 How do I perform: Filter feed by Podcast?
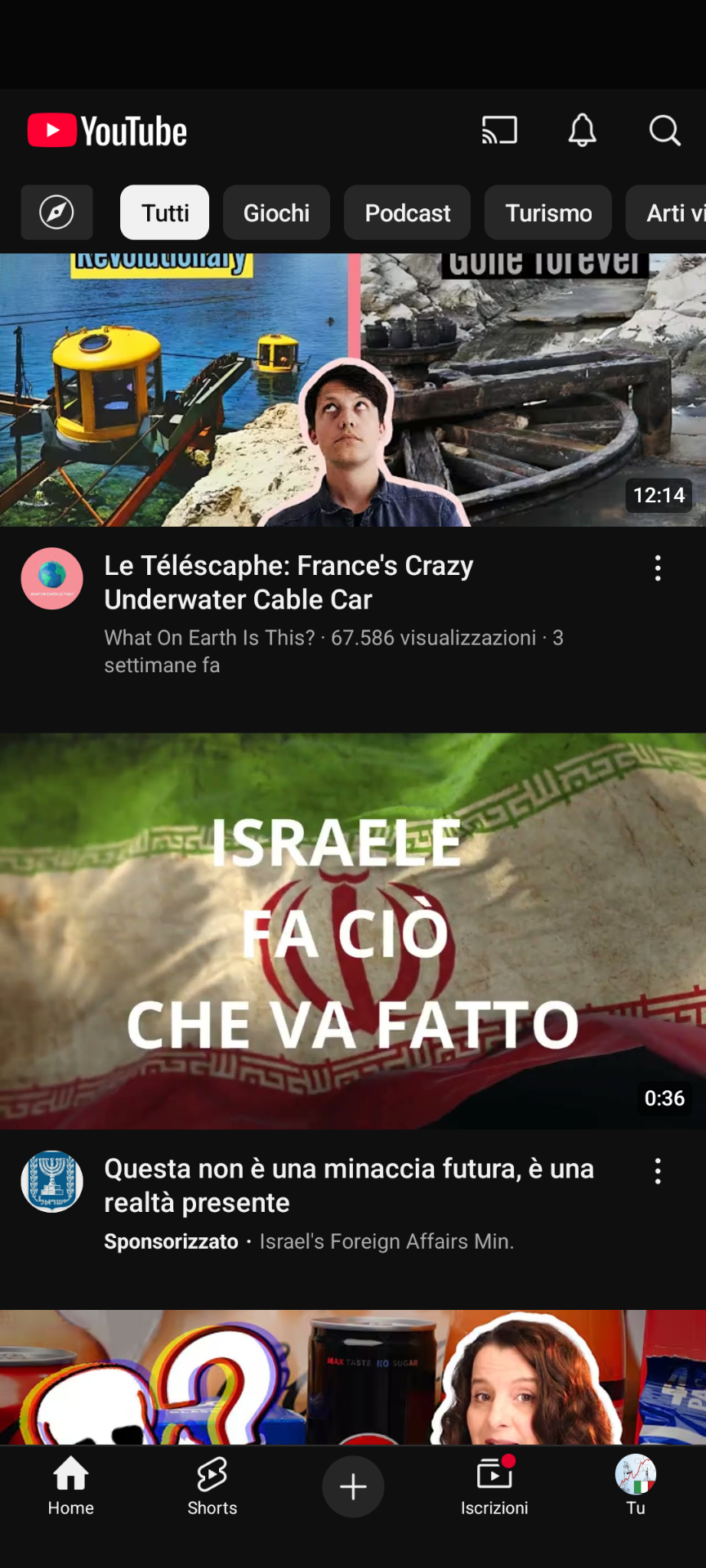tap(407, 212)
